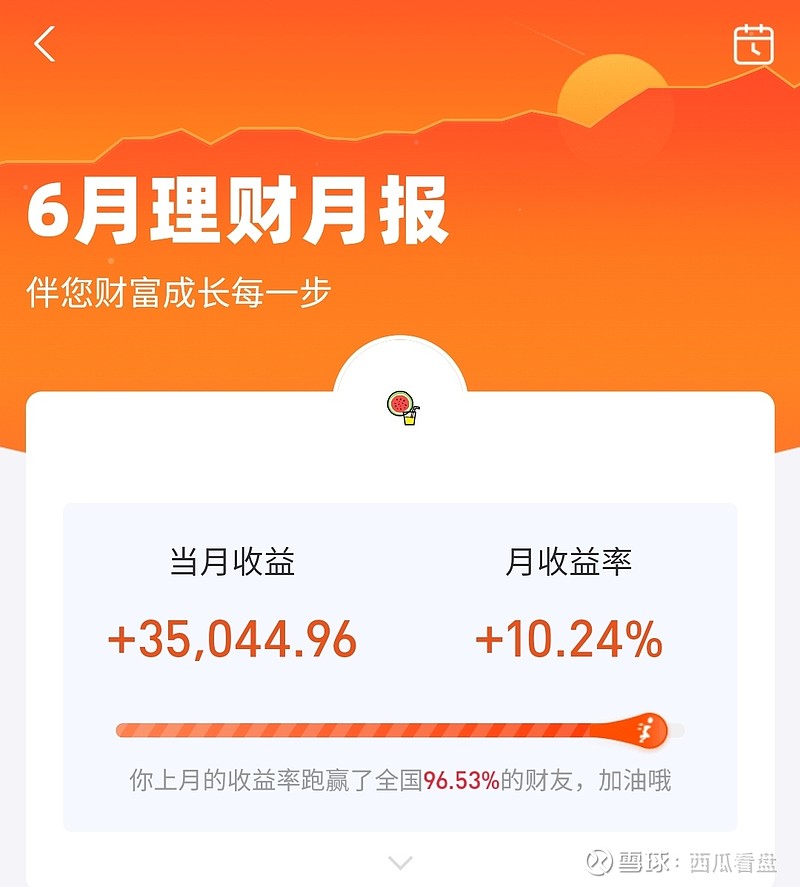Viewport: 800px width, 887px height.
Task: Select the 当月收益 tab label
Action: [x=232, y=559]
